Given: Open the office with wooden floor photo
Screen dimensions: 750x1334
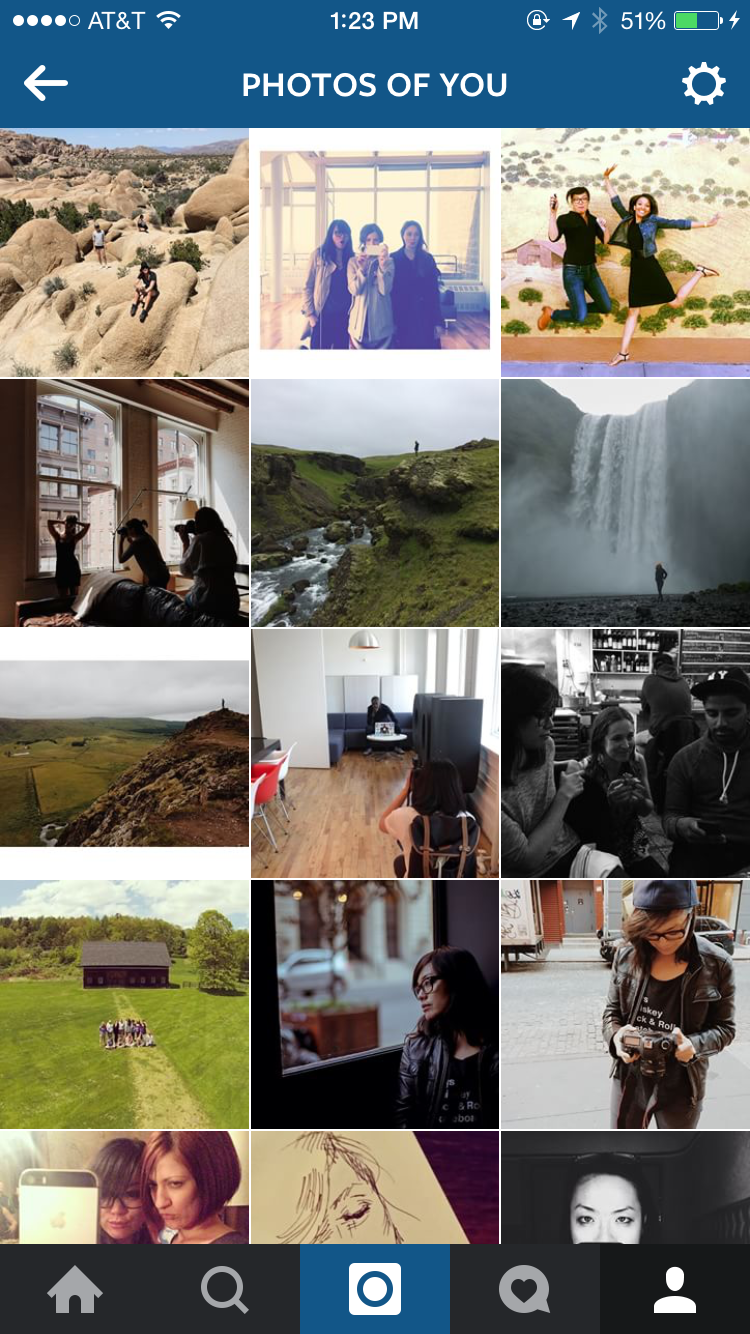Looking at the screenshot, I should point(375,754).
